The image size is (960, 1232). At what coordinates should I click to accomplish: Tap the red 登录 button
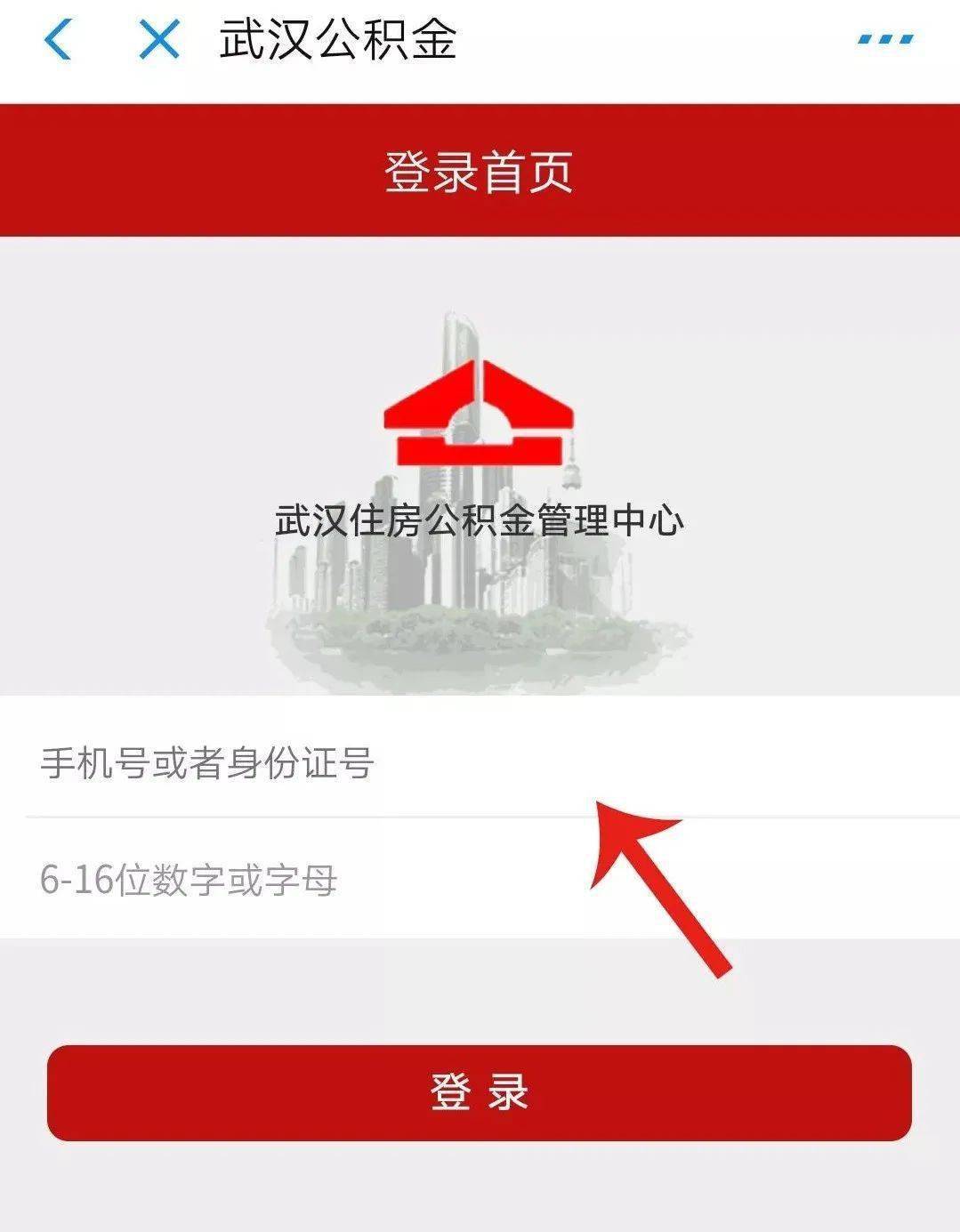480,1092
